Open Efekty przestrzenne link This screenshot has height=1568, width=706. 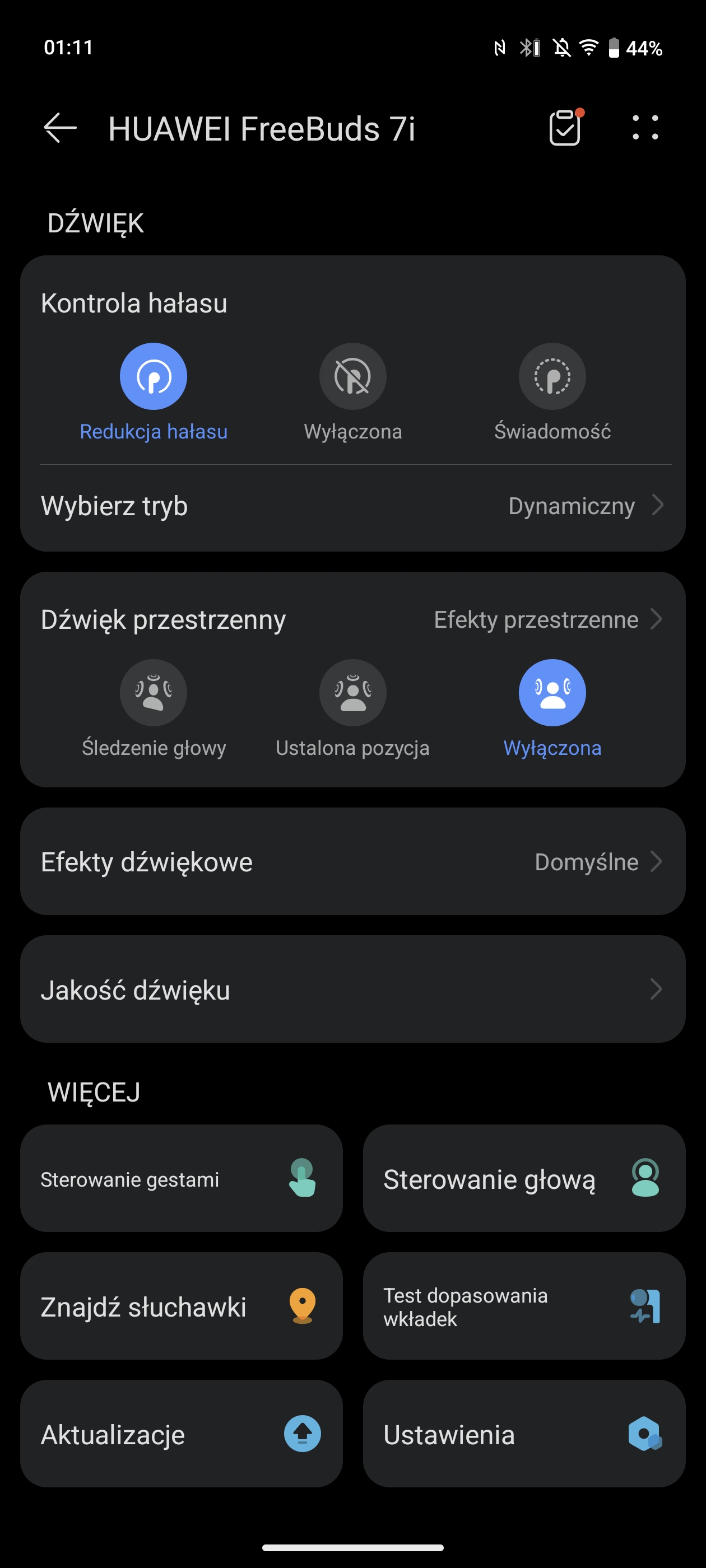[547, 620]
